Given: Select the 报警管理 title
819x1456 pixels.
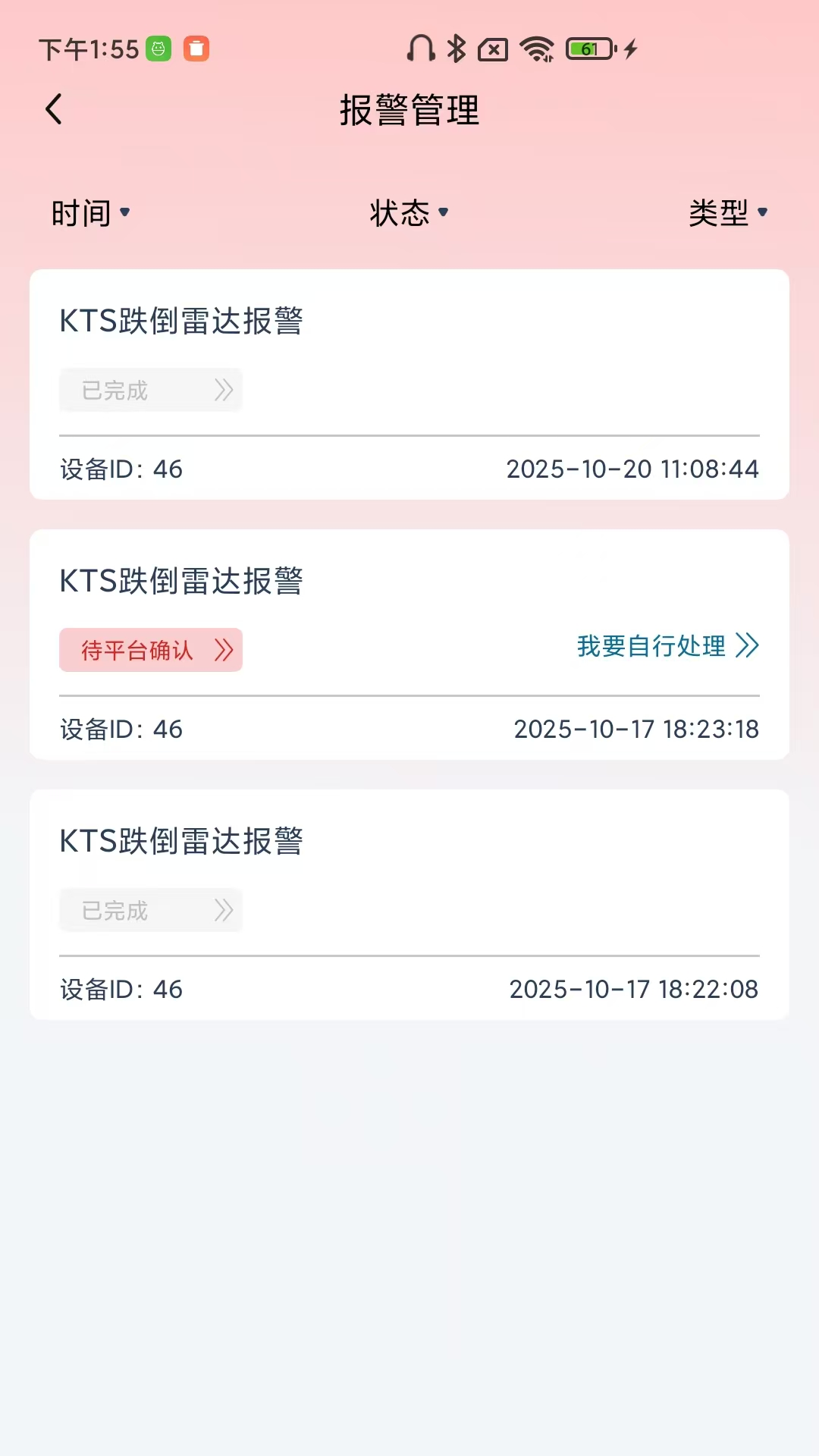Looking at the screenshot, I should tap(409, 110).
